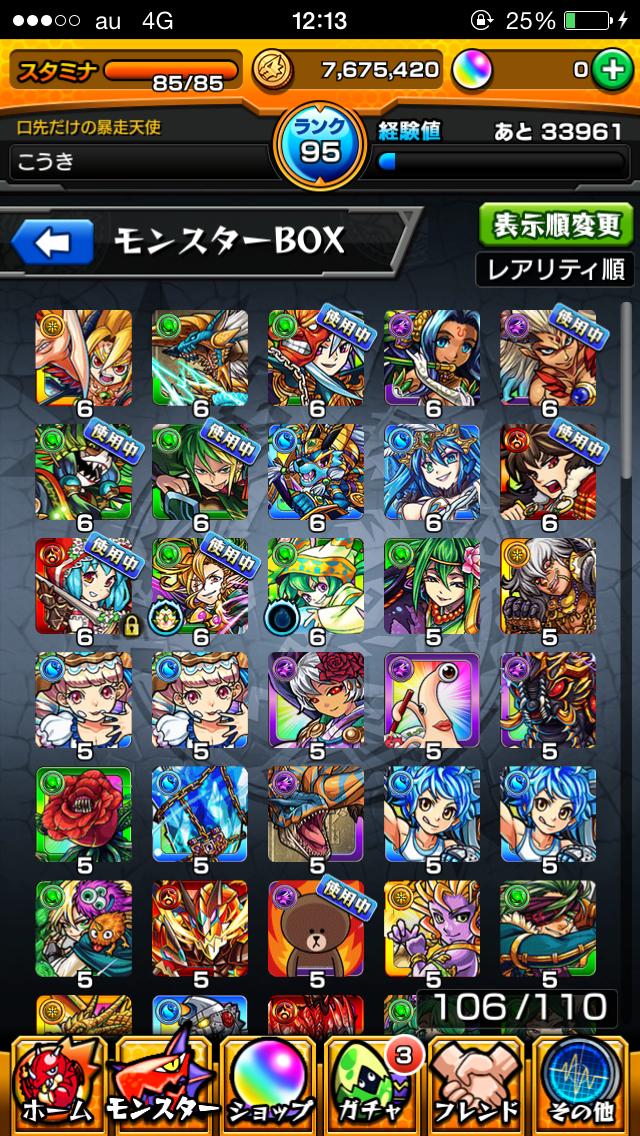Image resolution: width=640 pixels, height=1136 pixels.
Task: Tap the 表示順変更 sort order button
Action: [555, 224]
